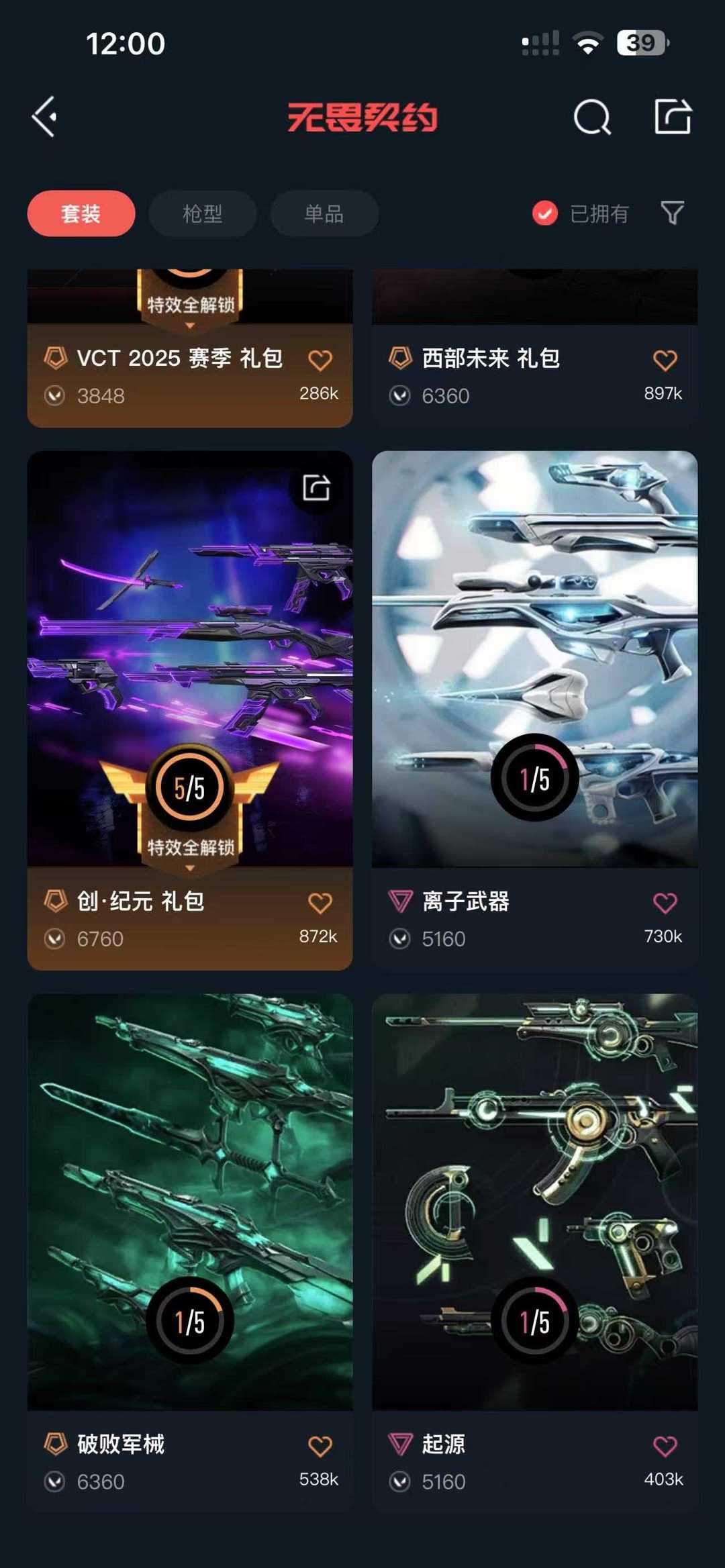Image resolution: width=725 pixels, height=1568 pixels.
Task: Favorite the 起源 bundle
Action: pyautogui.click(x=665, y=1447)
